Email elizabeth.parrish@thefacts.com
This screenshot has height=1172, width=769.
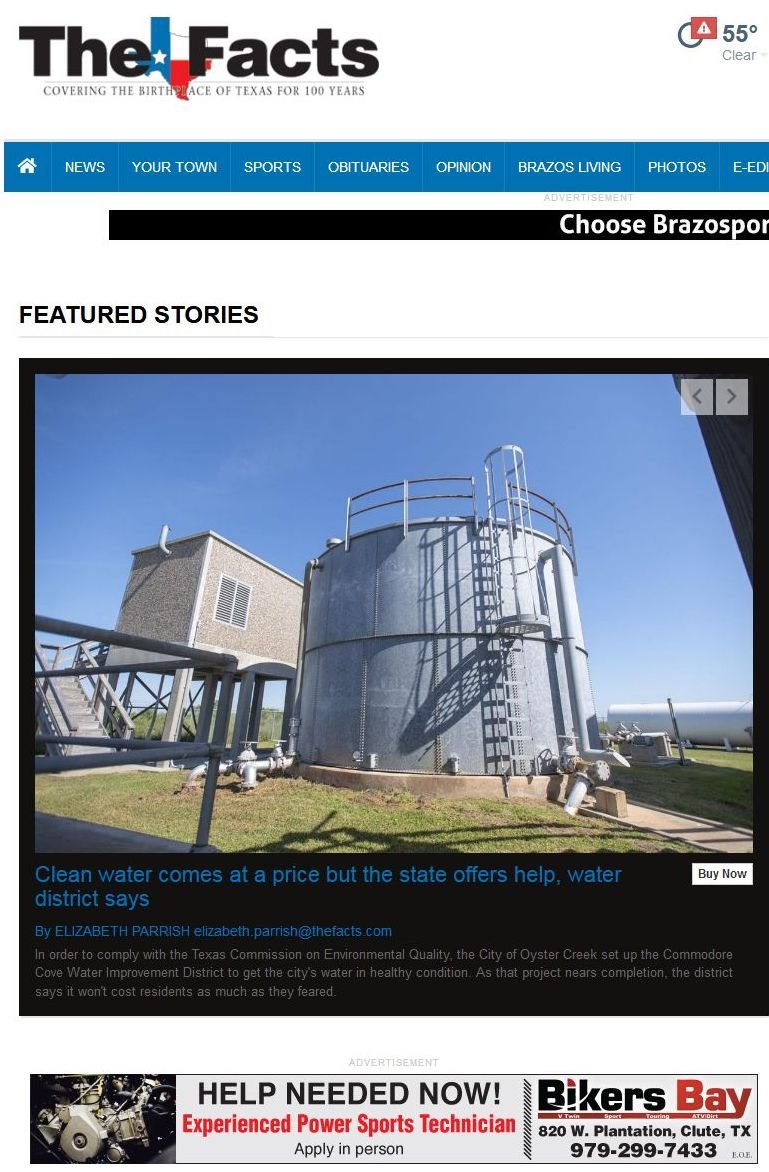tap(293, 931)
